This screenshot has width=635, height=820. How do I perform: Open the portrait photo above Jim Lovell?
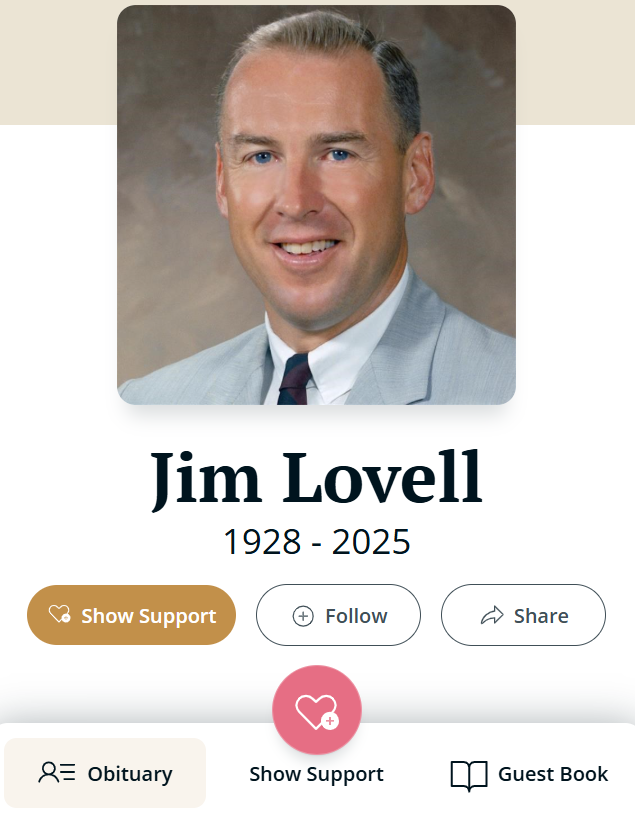tap(316, 205)
